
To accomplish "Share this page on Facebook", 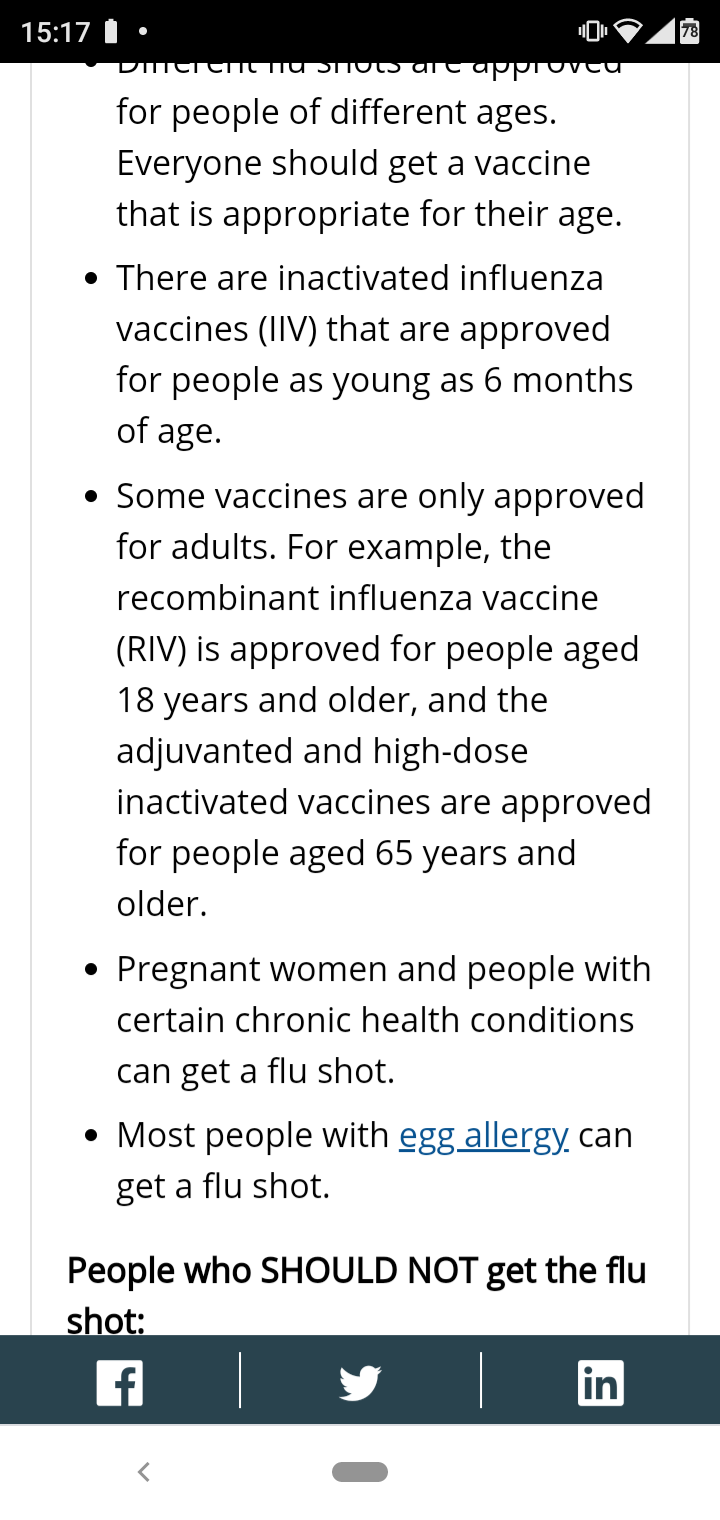I will click(120, 1384).
